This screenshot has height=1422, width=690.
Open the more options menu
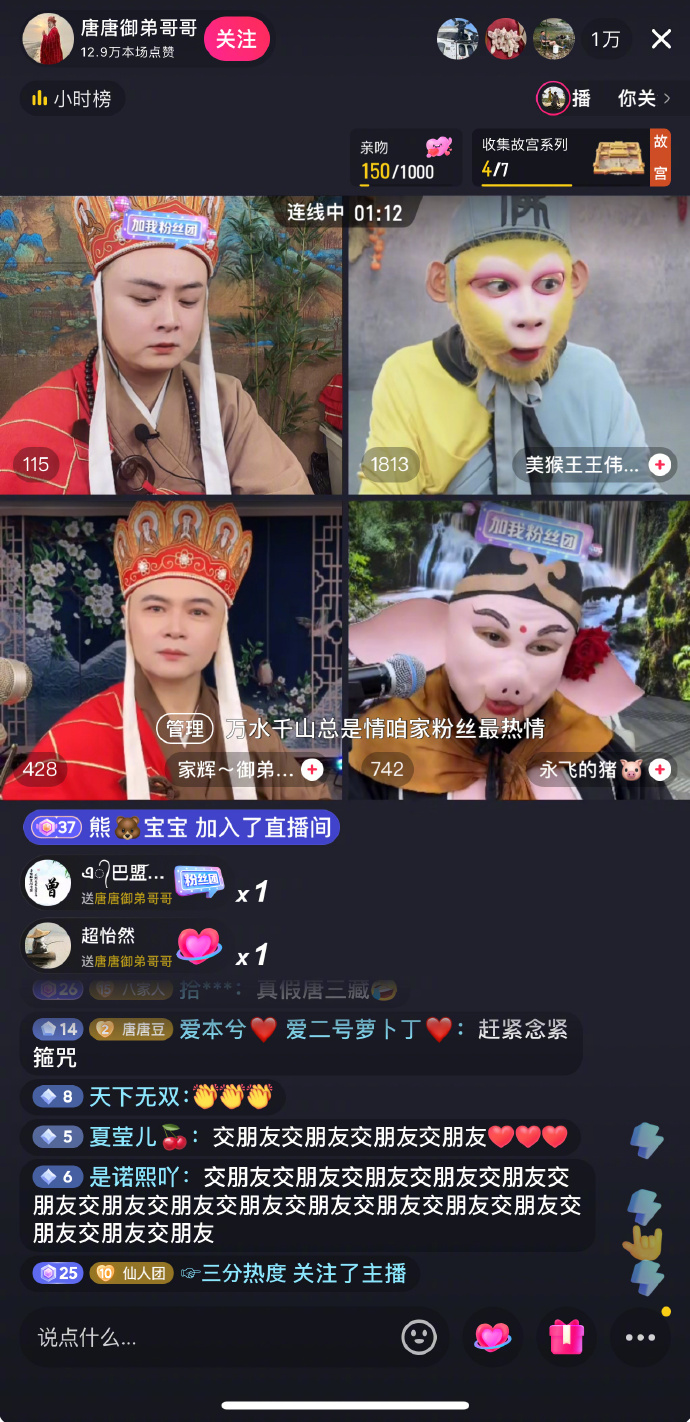coord(640,1337)
